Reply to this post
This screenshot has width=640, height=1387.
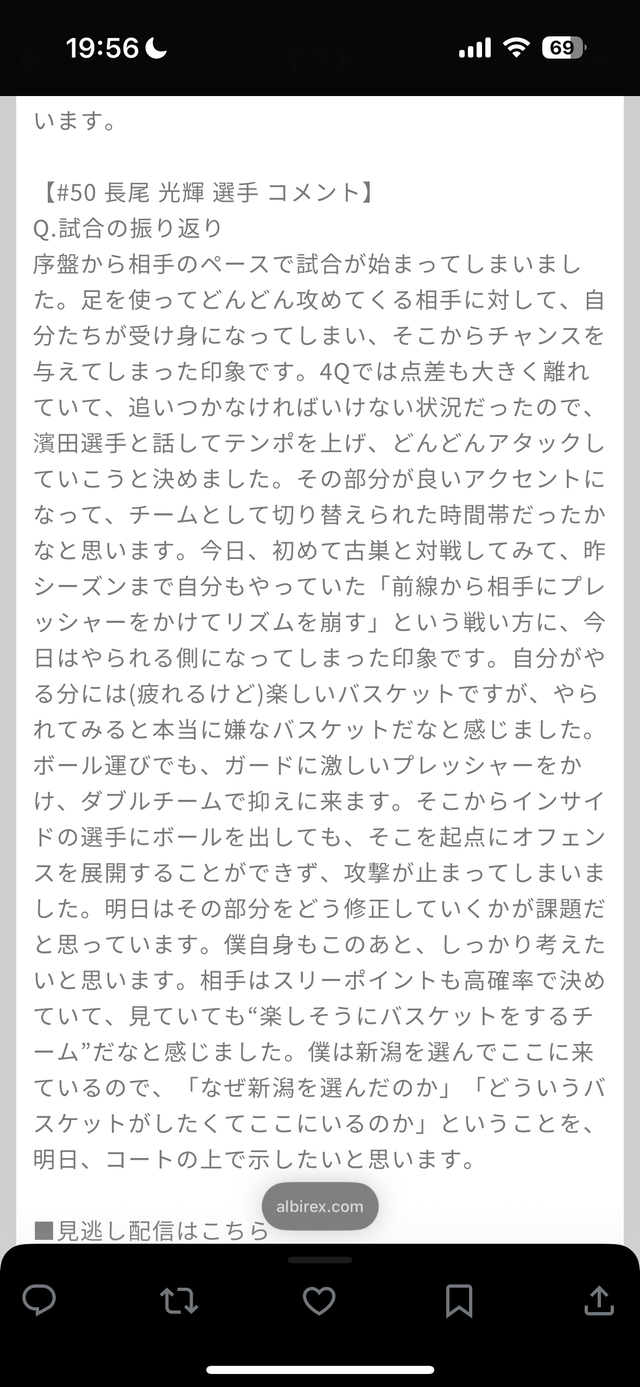click(39, 1300)
